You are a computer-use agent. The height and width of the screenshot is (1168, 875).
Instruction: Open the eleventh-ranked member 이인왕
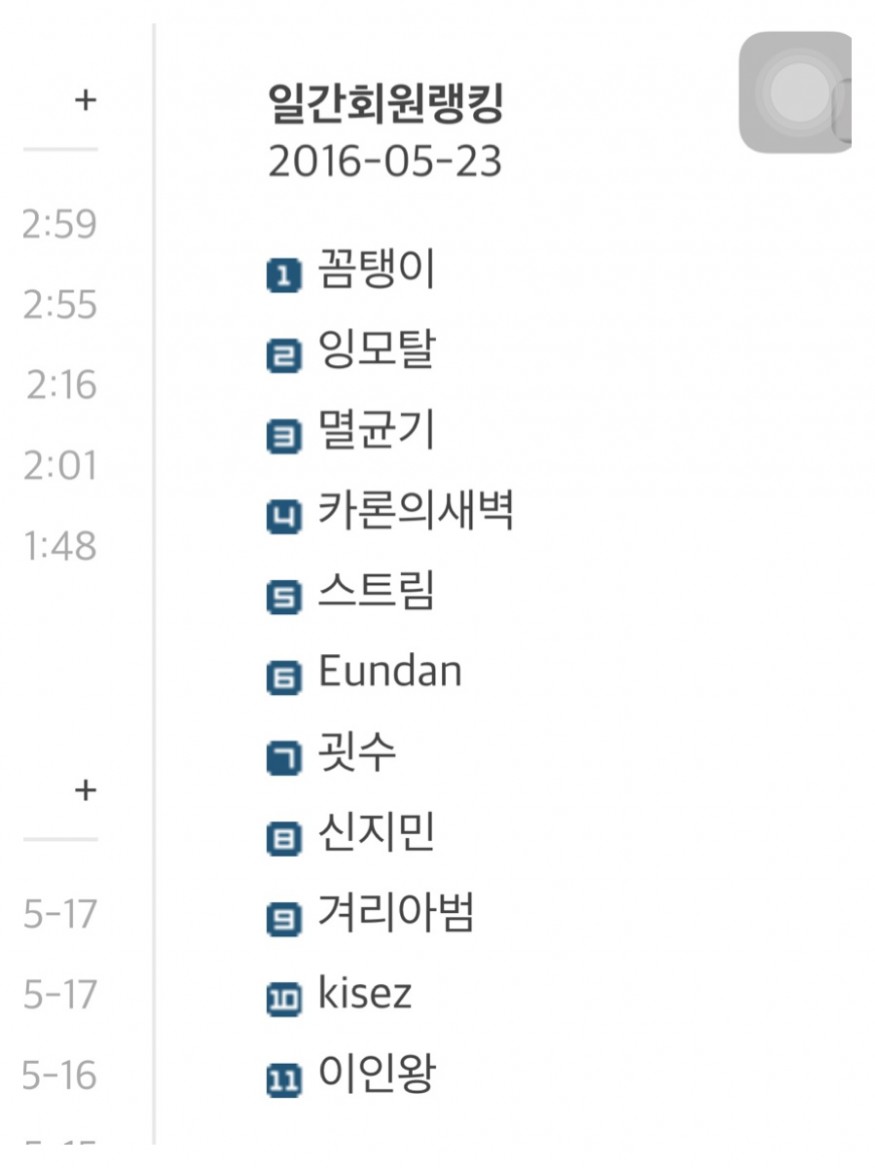pyautogui.click(x=376, y=1075)
